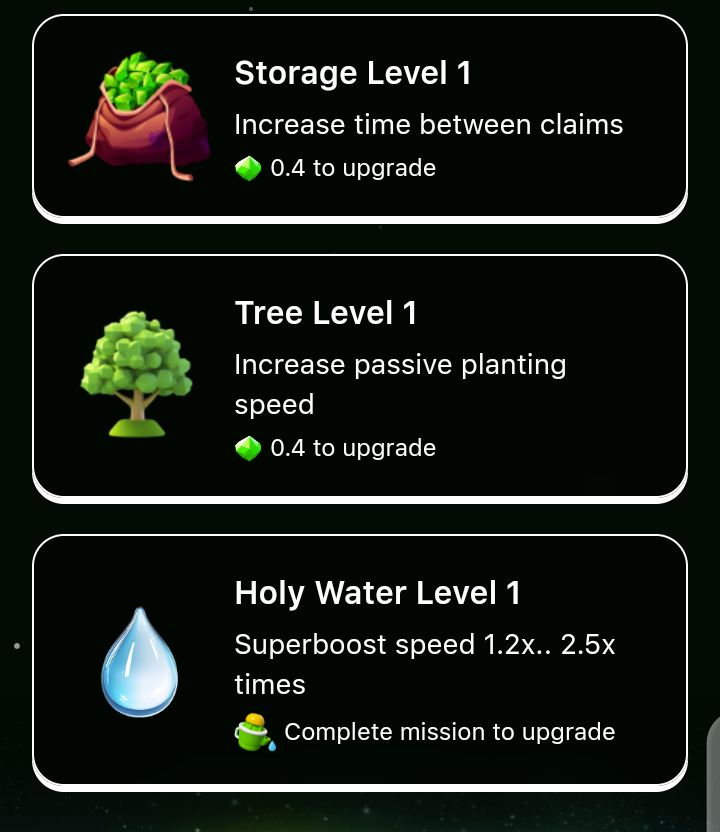Image resolution: width=720 pixels, height=832 pixels.
Task: Tap the Holy Water Level 1 card
Action: click(360, 660)
